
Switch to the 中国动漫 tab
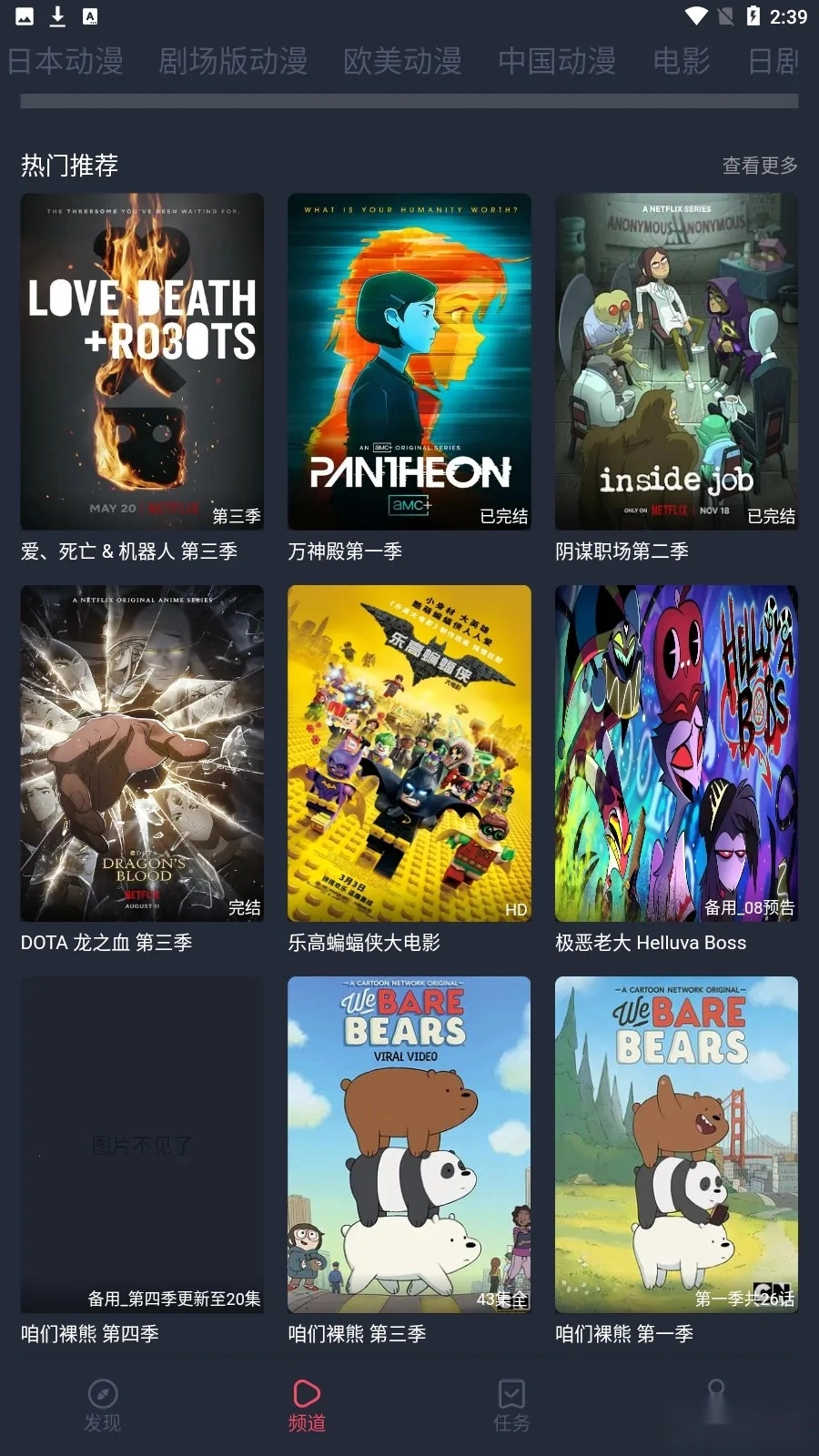pos(557,61)
